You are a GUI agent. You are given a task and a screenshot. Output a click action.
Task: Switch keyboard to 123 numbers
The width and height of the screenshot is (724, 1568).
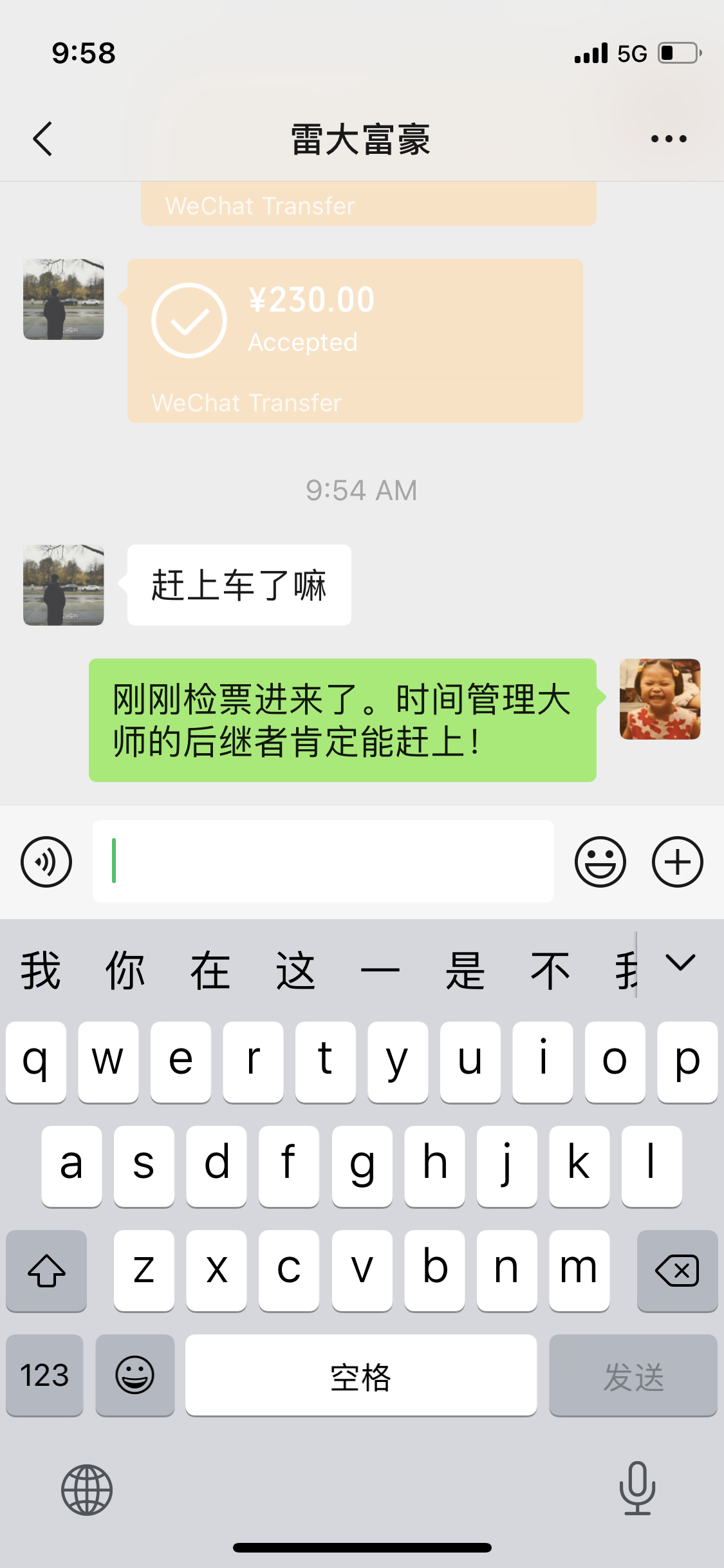(x=44, y=1376)
